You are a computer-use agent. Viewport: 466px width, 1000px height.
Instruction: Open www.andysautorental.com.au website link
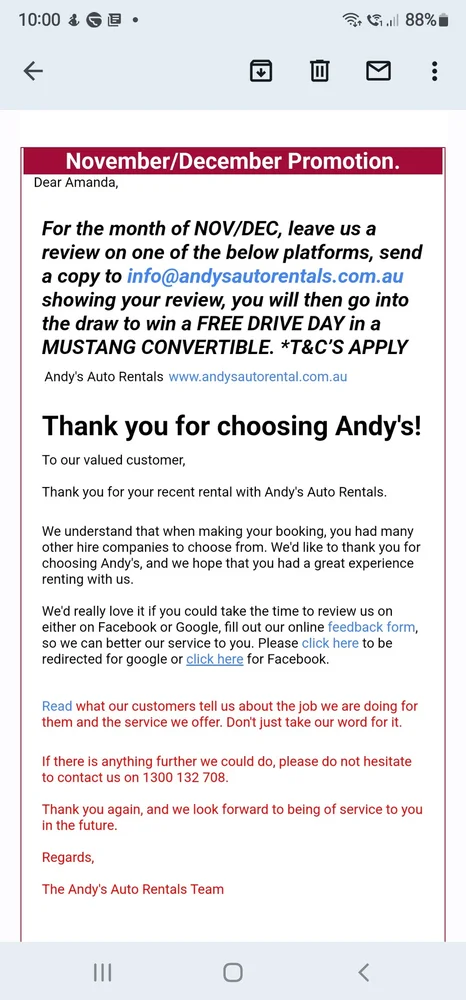click(x=258, y=376)
